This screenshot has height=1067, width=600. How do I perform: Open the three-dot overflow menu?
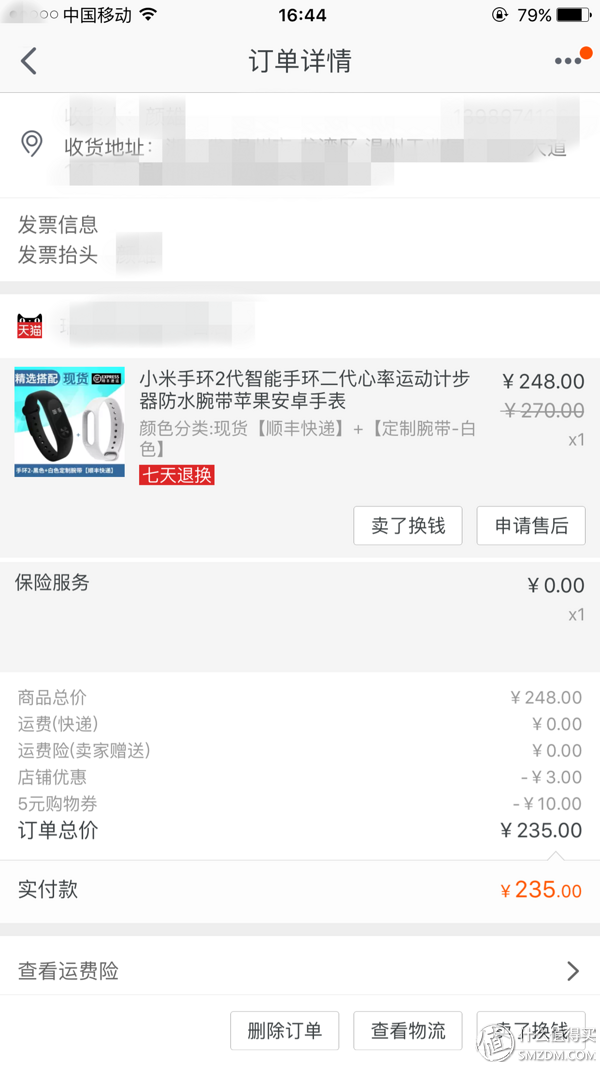coord(568,61)
